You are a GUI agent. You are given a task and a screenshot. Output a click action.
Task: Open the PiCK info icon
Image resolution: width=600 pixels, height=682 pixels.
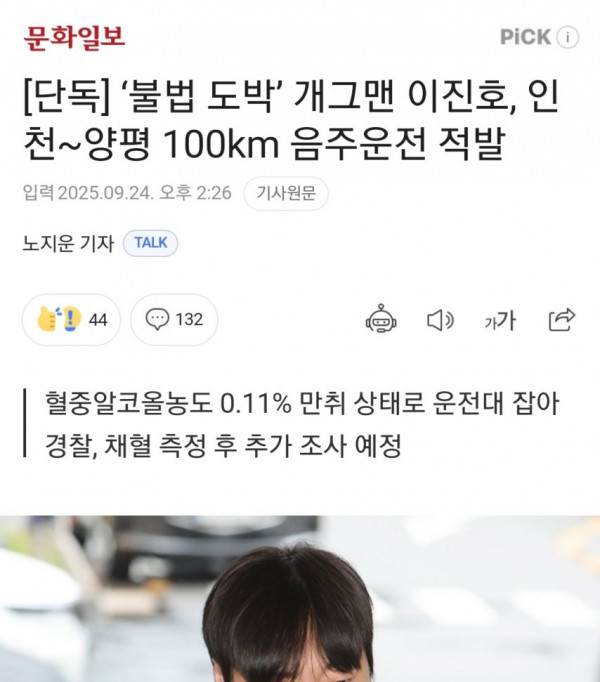point(567,37)
